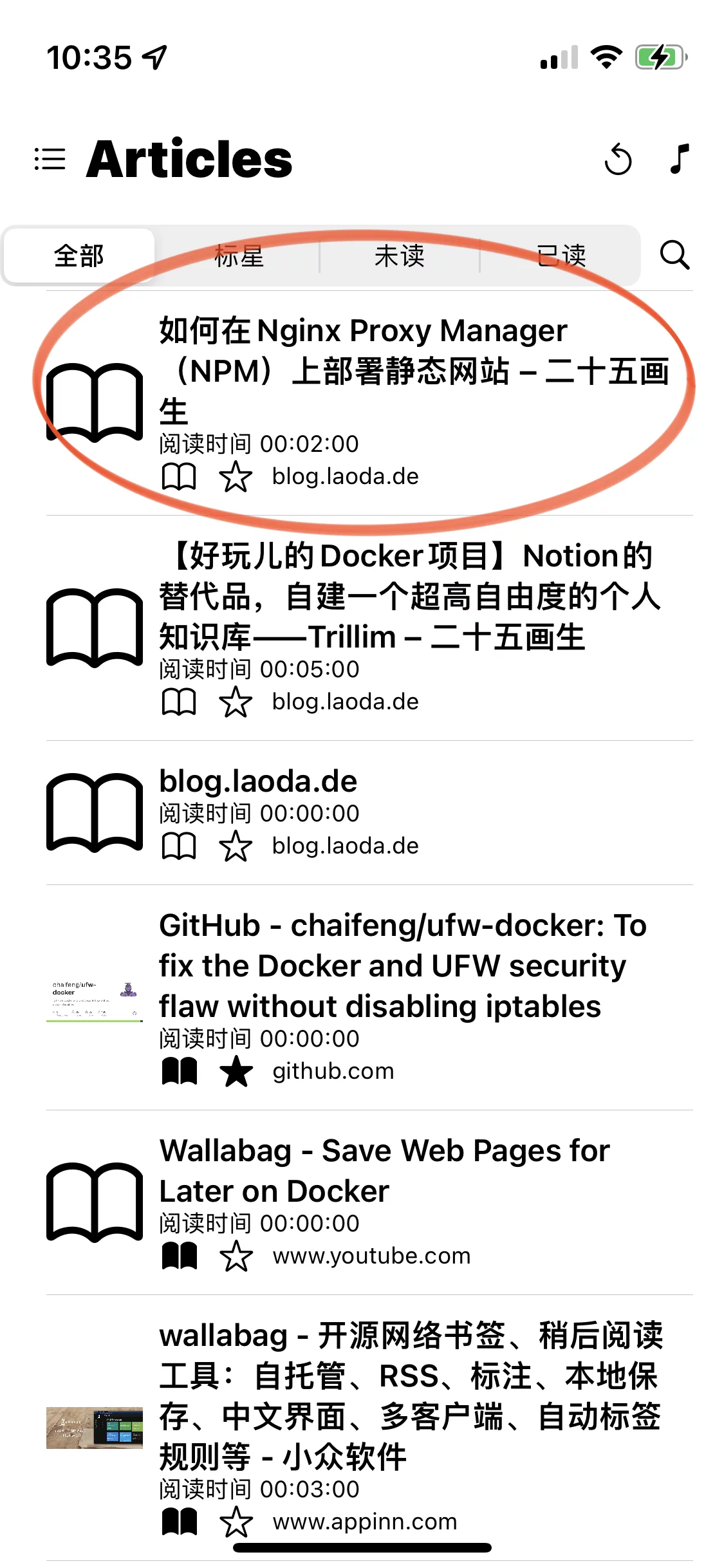Switch to the 未读 tab

(x=399, y=256)
